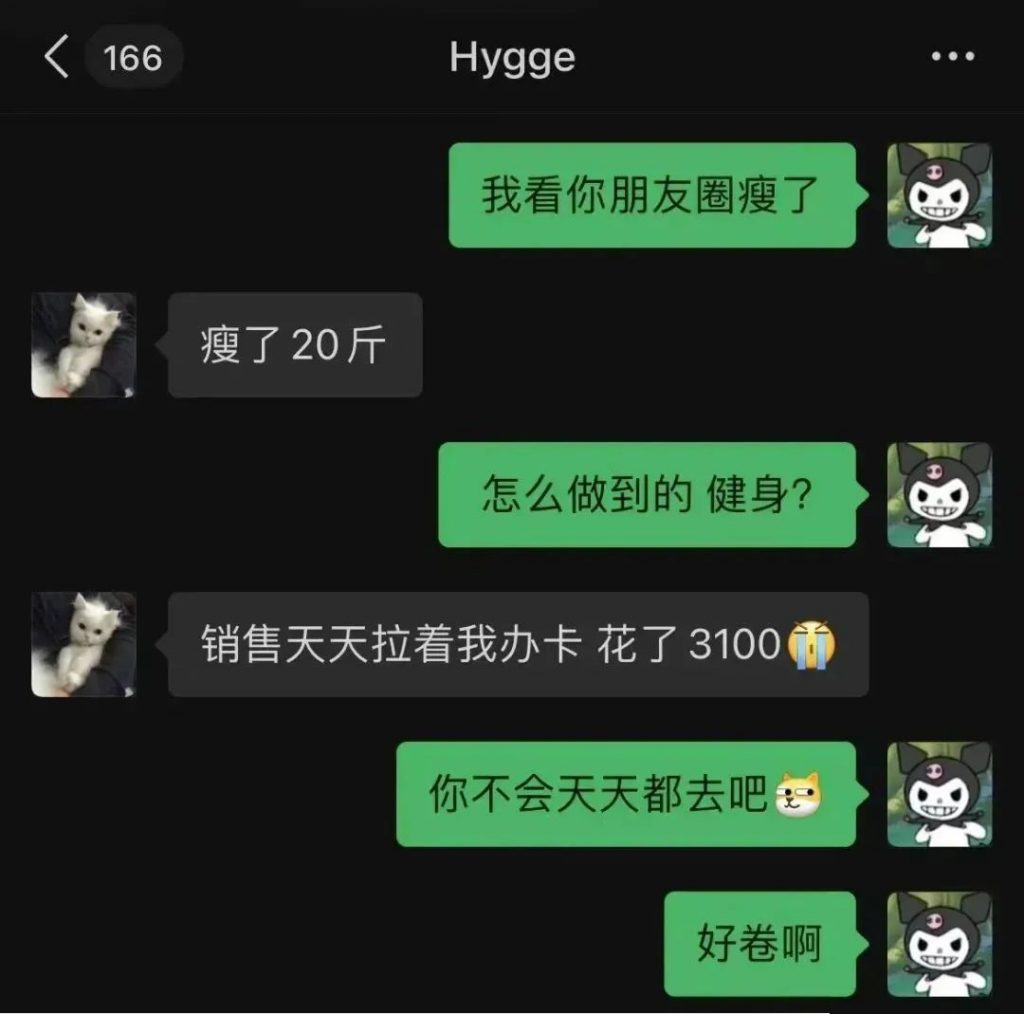Open my avatar beside 我看你朋友圈瘦了 message

click(x=939, y=195)
